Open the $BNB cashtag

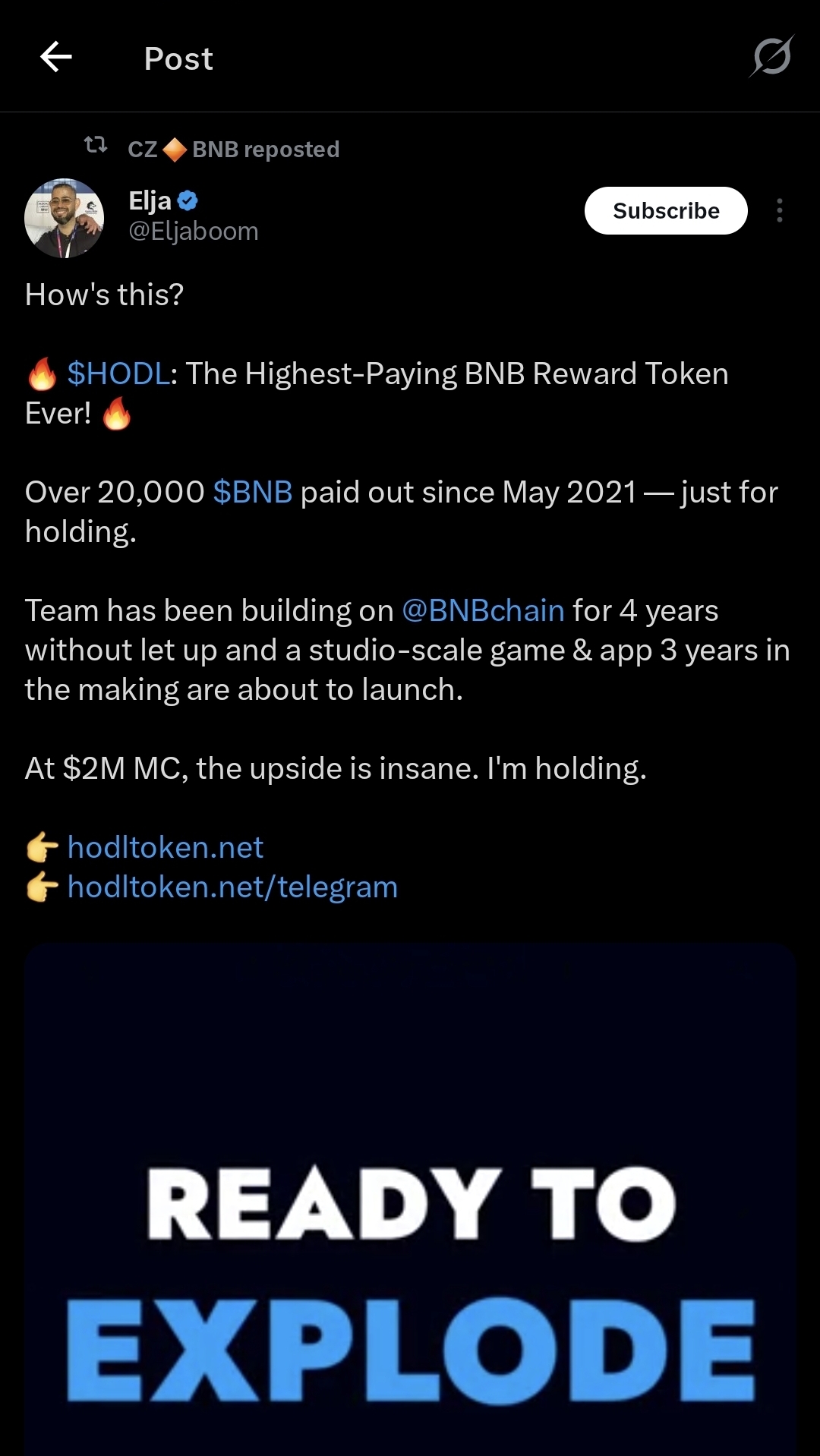[253, 493]
